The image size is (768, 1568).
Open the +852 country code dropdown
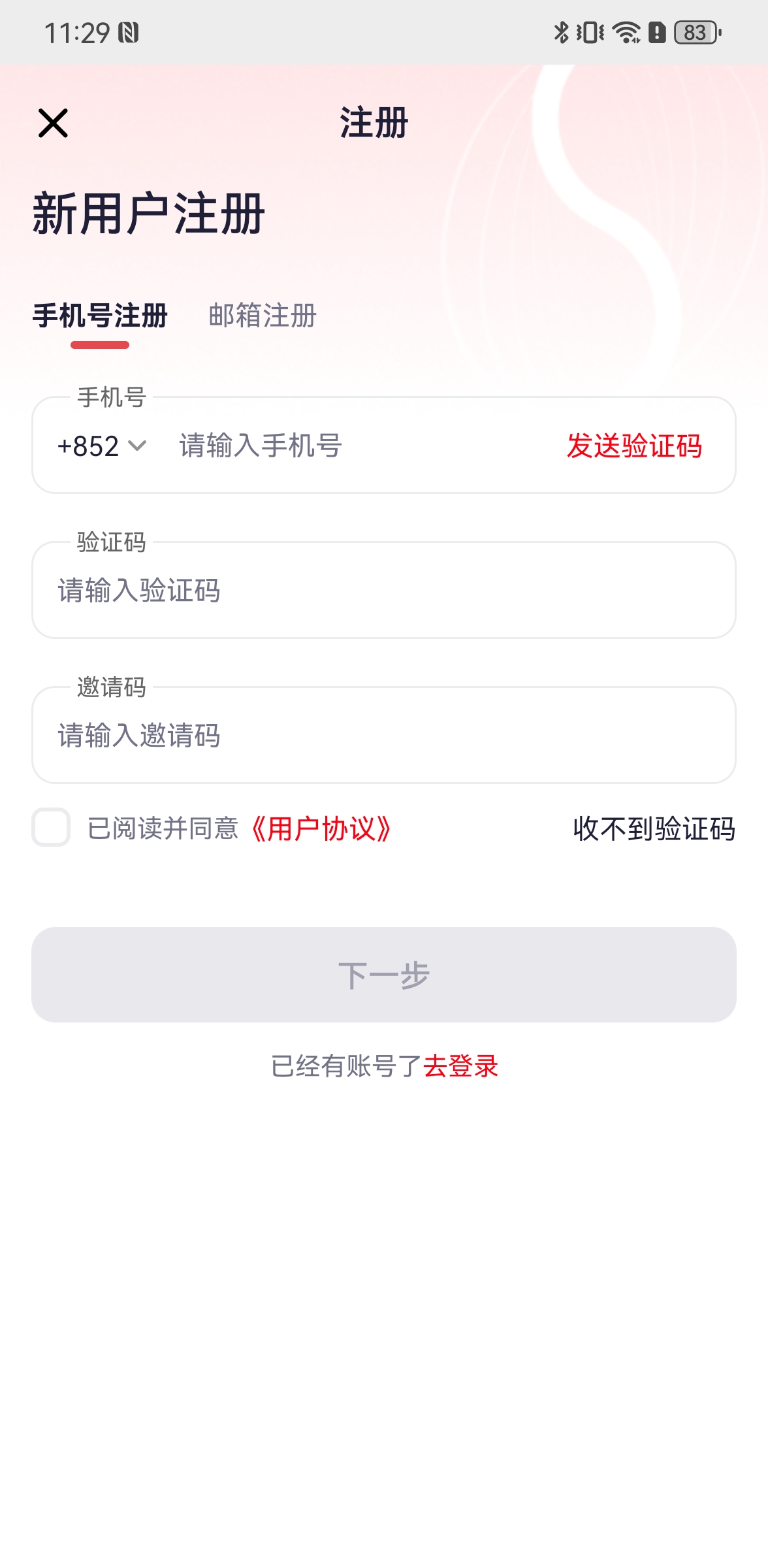click(x=102, y=446)
